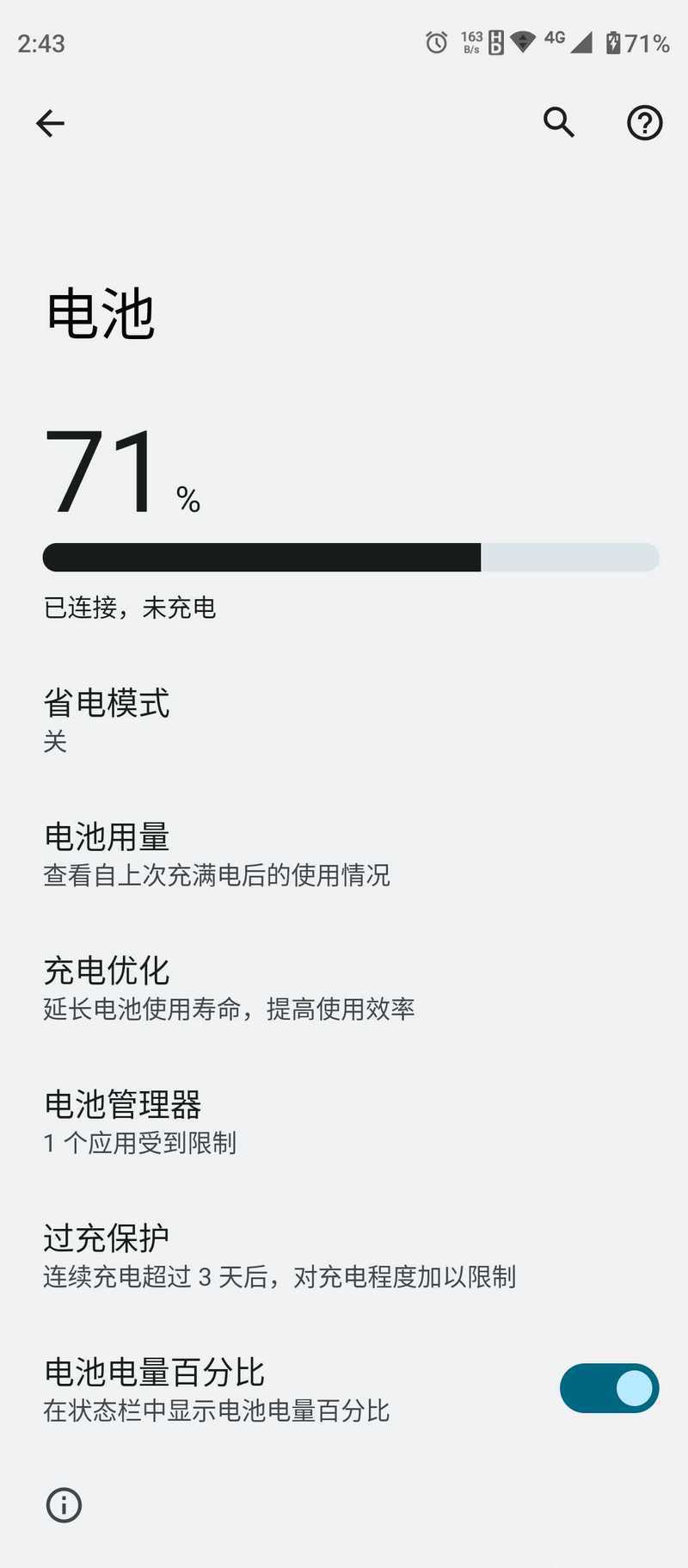Open 电池用量 usage details
Viewport: 688px width, 1568px height.
(x=344, y=855)
